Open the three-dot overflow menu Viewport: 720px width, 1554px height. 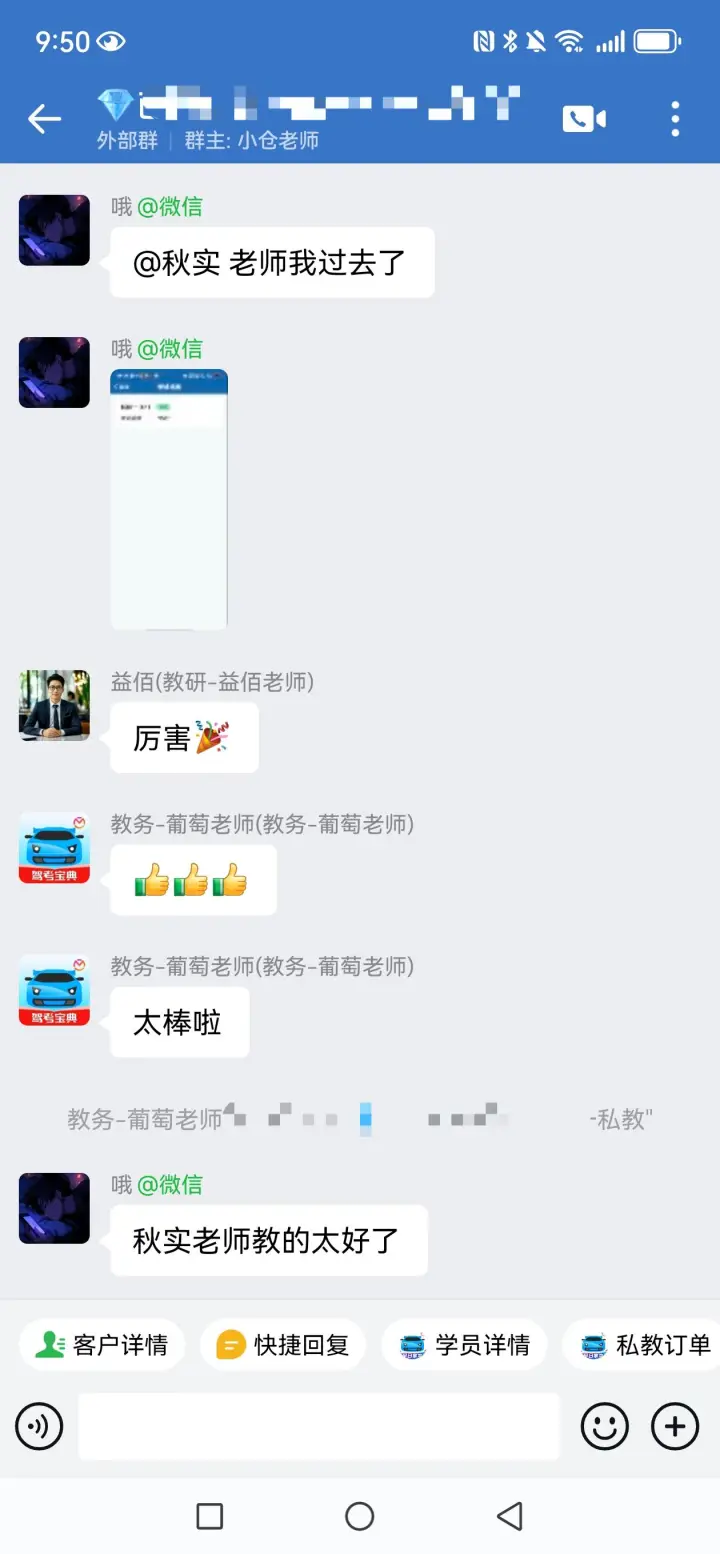675,119
